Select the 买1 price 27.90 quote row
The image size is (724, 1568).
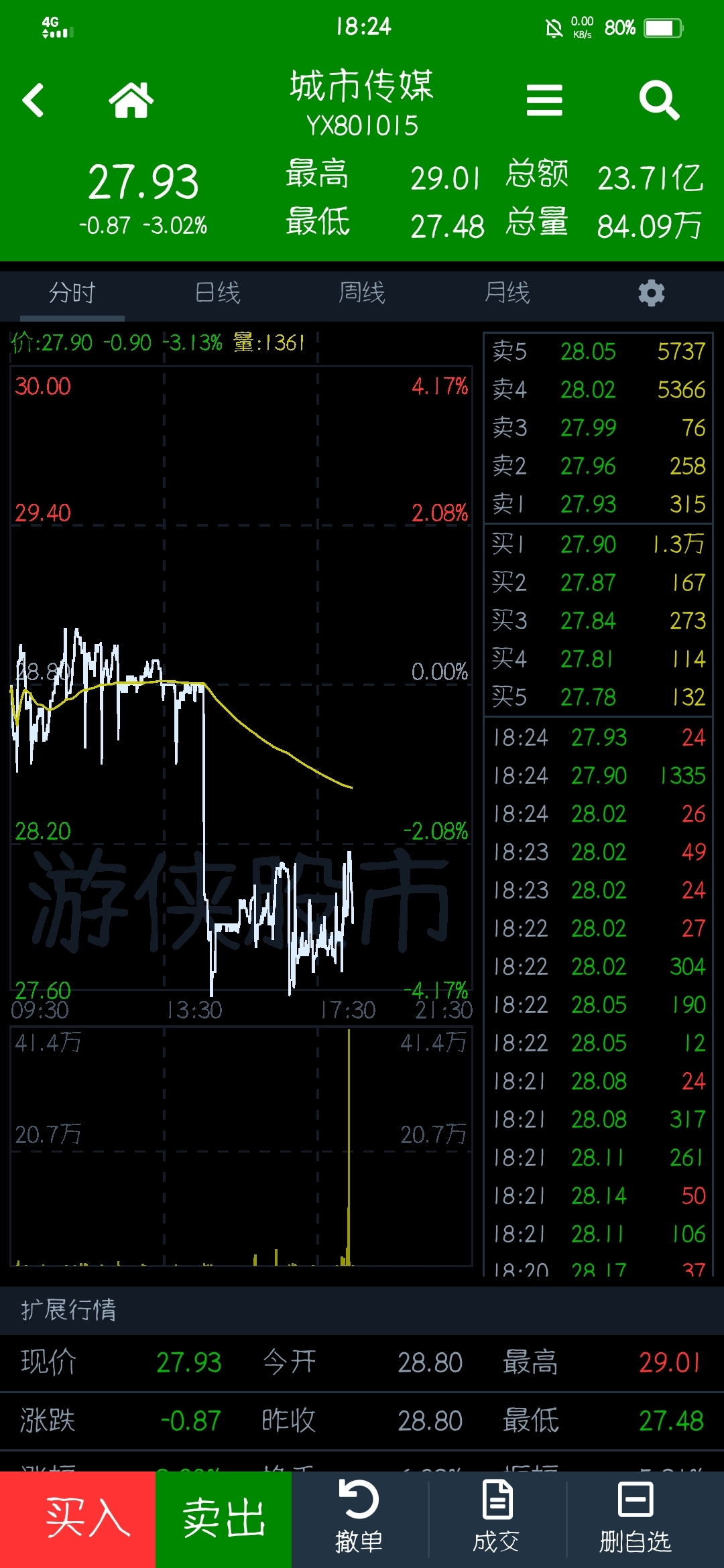(598, 544)
